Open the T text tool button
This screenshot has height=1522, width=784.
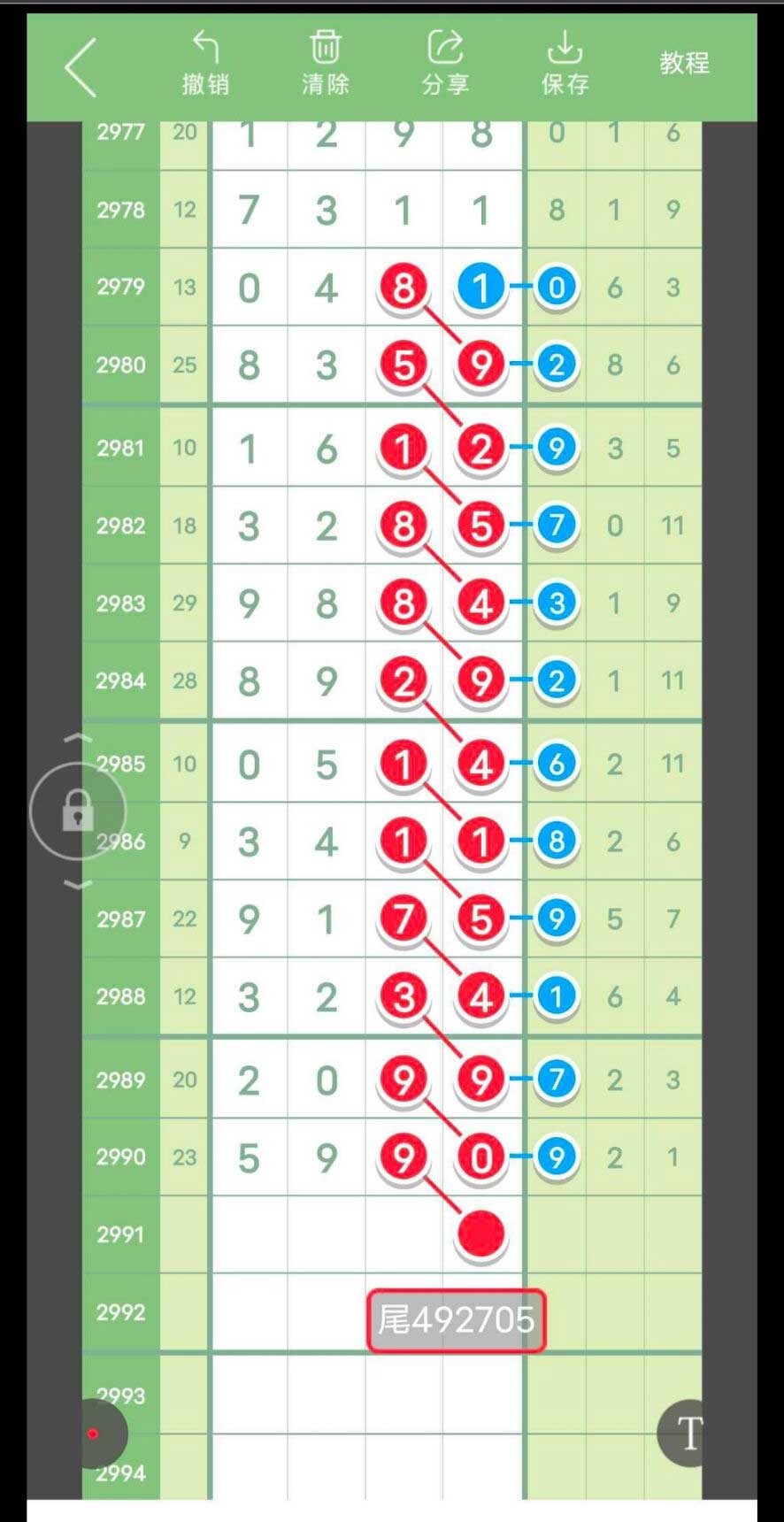687,1433
